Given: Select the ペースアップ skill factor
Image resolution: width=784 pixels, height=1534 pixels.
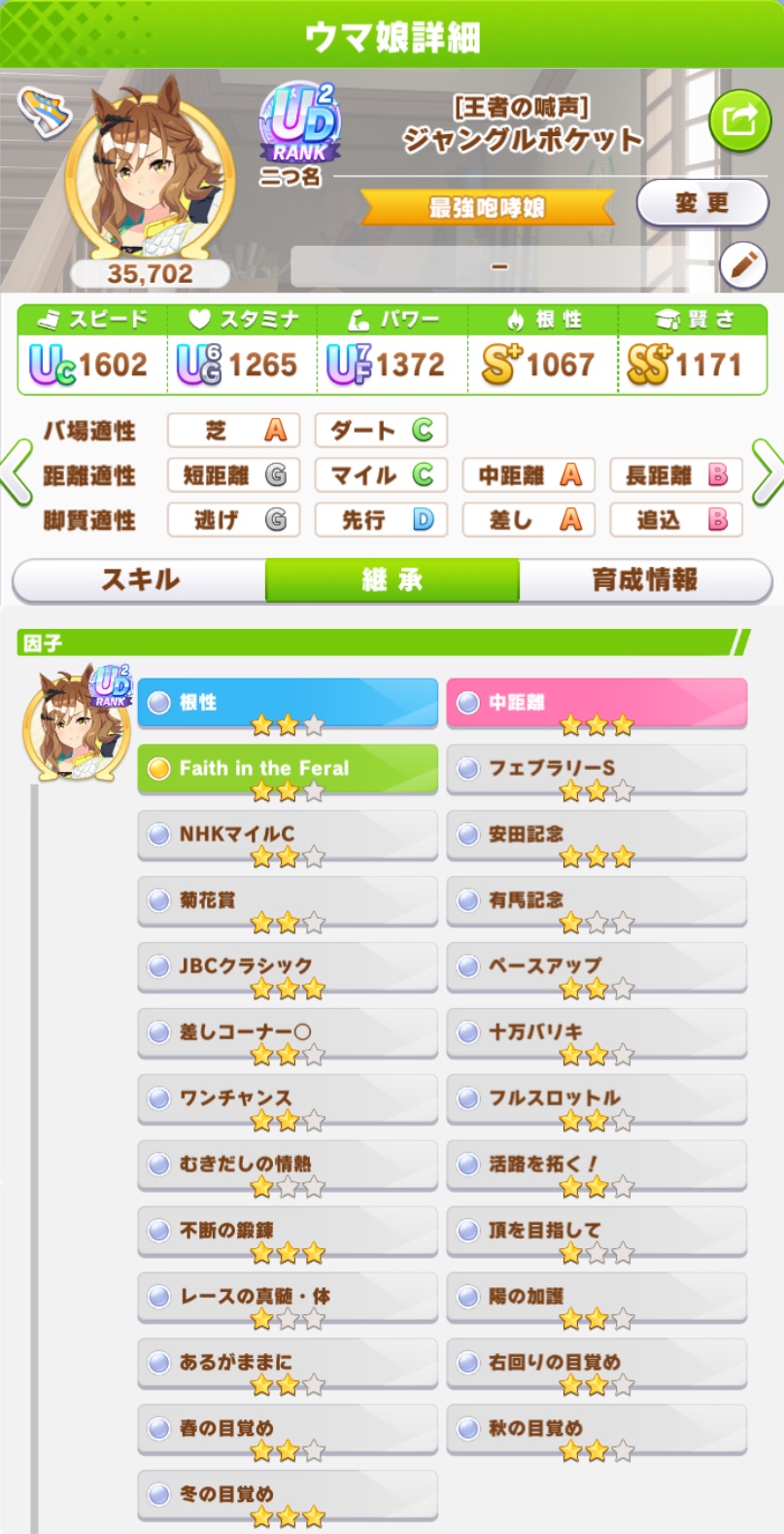Looking at the screenshot, I should [597, 967].
